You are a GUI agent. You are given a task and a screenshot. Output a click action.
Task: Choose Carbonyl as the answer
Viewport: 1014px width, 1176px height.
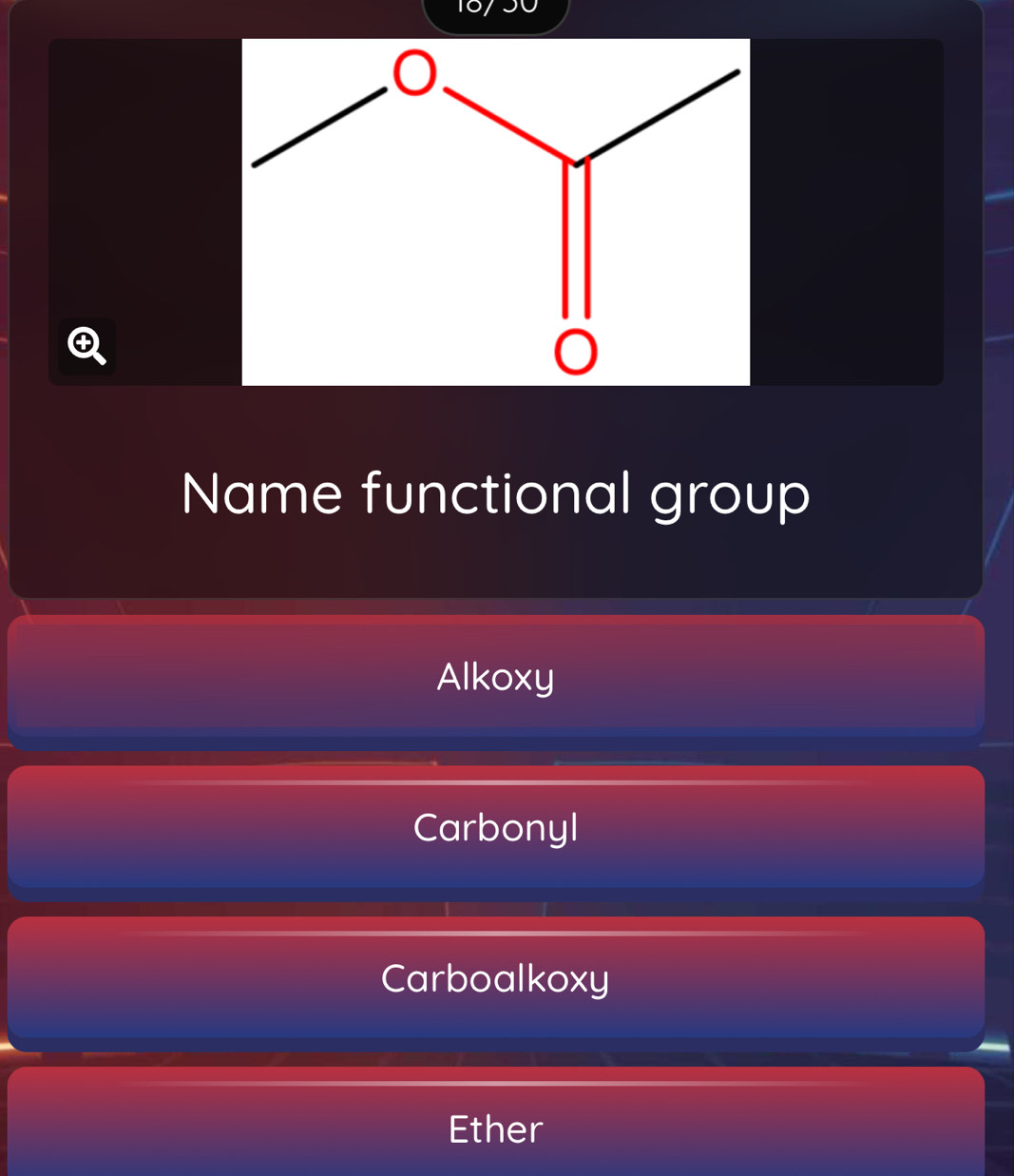click(495, 827)
